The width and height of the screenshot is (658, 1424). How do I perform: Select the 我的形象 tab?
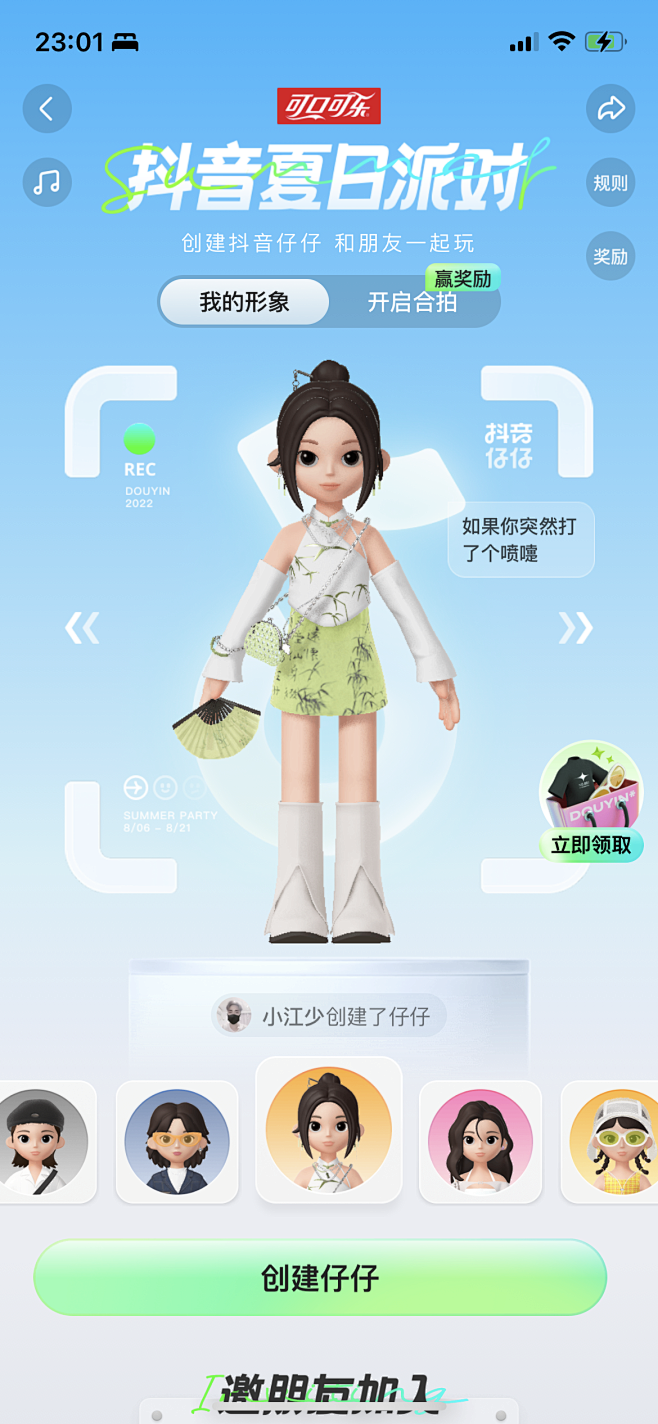tap(245, 302)
